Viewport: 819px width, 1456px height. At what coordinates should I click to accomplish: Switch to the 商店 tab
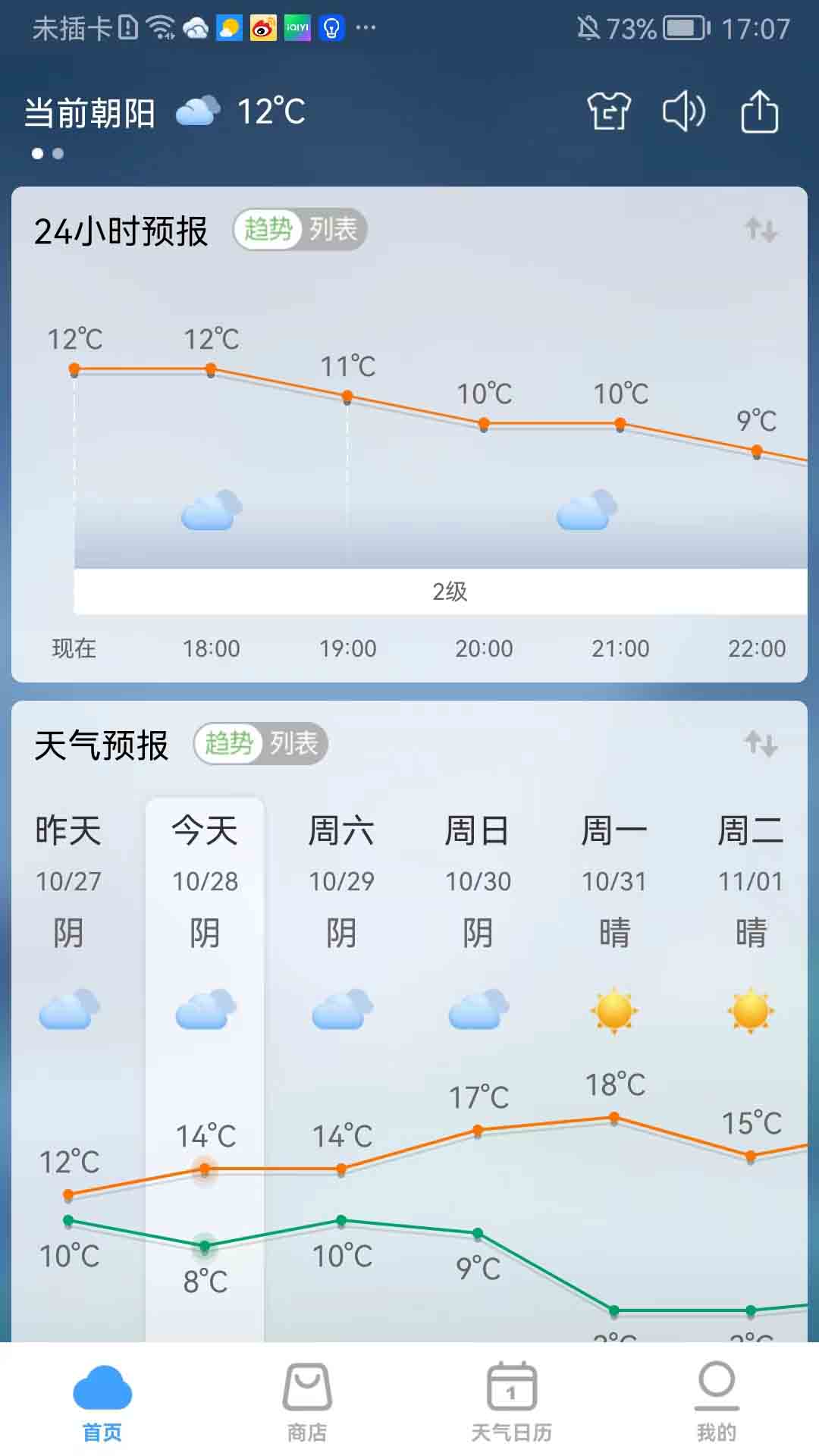click(x=307, y=1401)
